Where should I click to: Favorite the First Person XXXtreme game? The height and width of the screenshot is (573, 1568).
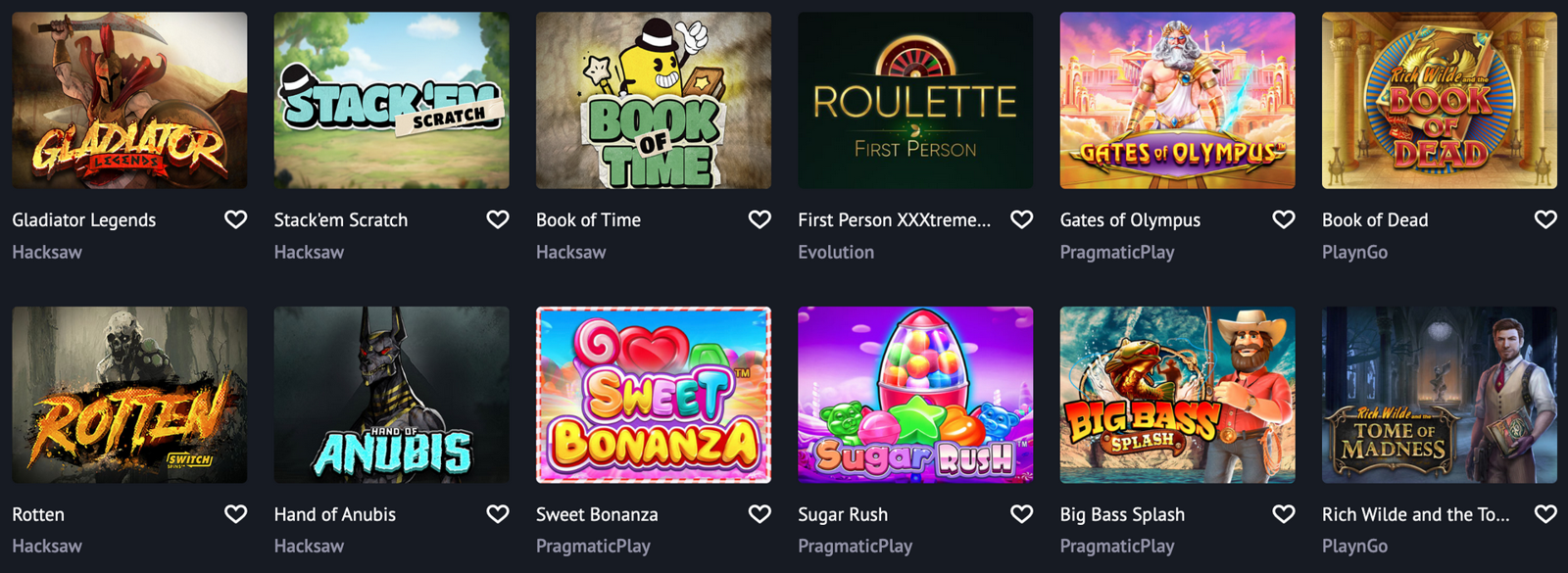tap(1021, 219)
